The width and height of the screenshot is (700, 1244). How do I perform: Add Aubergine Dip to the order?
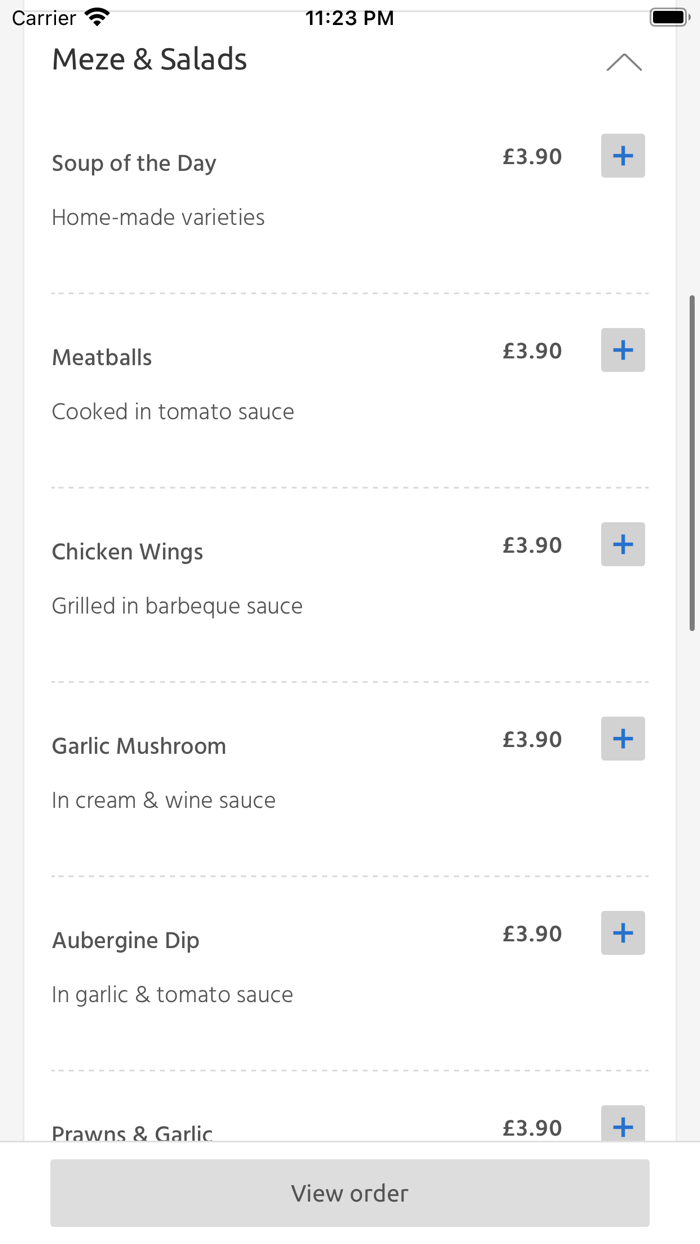pos(623,933)
